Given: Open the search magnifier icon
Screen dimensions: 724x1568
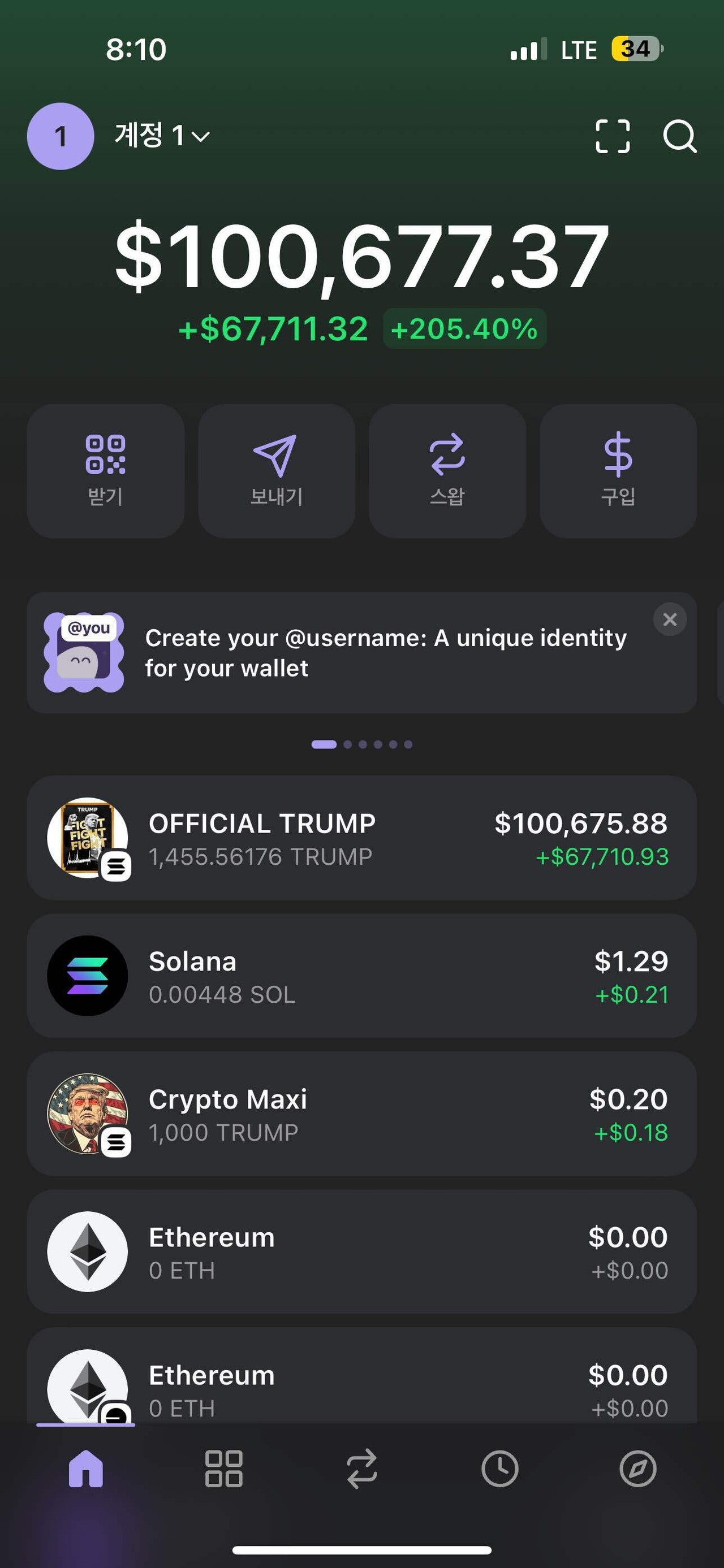Looking at the screenshot, I should [679, 136].
